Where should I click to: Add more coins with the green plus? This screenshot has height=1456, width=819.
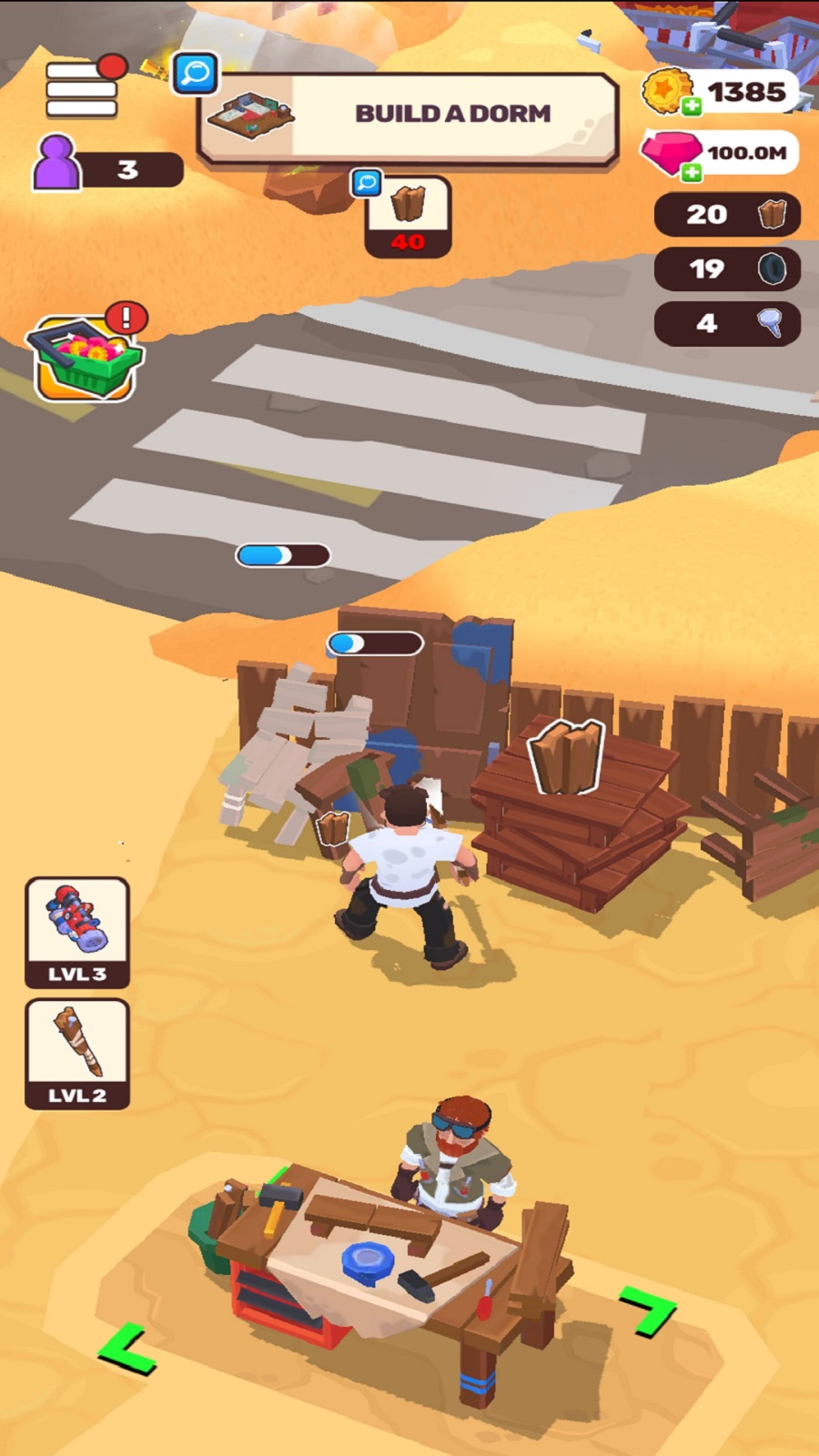(x=692, y=106)
